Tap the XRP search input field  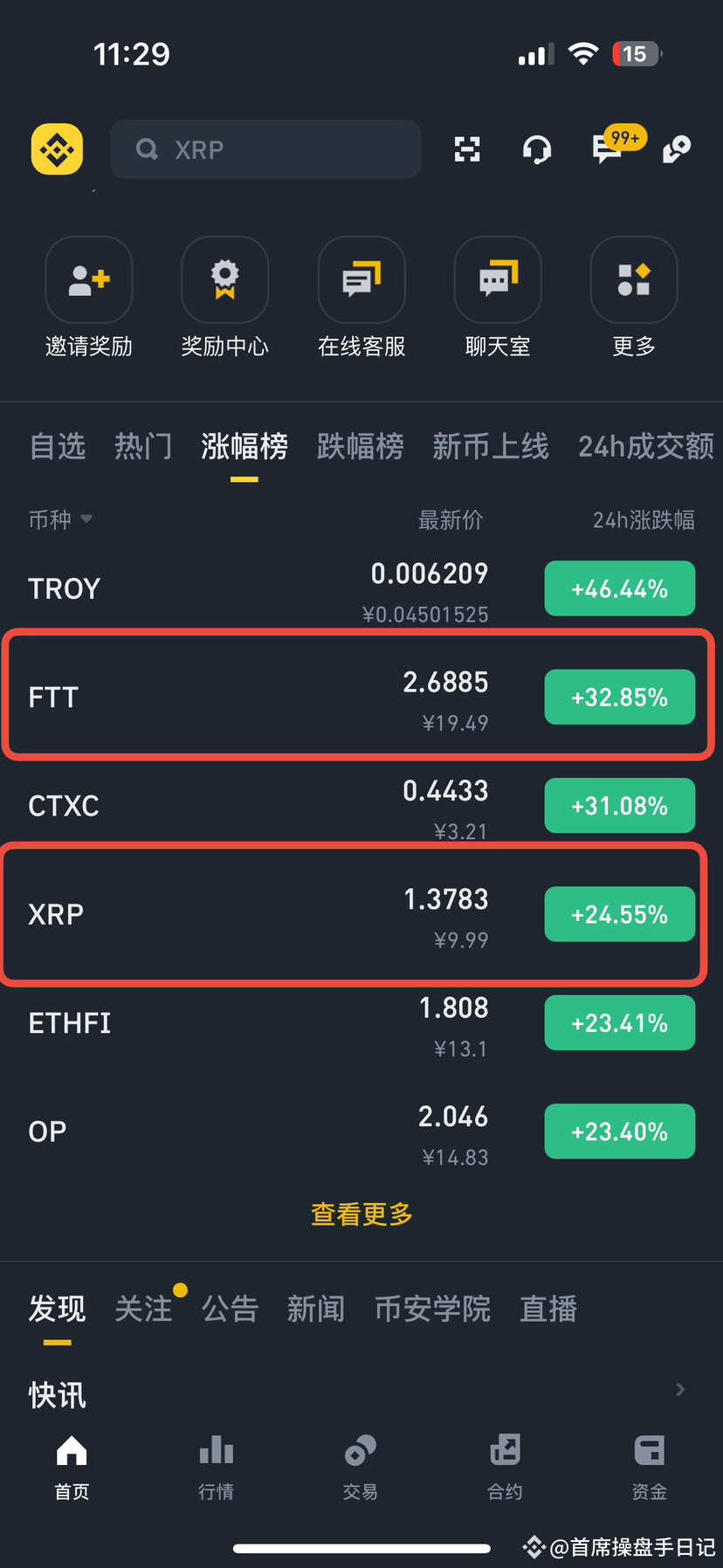(x=265, y=149)
